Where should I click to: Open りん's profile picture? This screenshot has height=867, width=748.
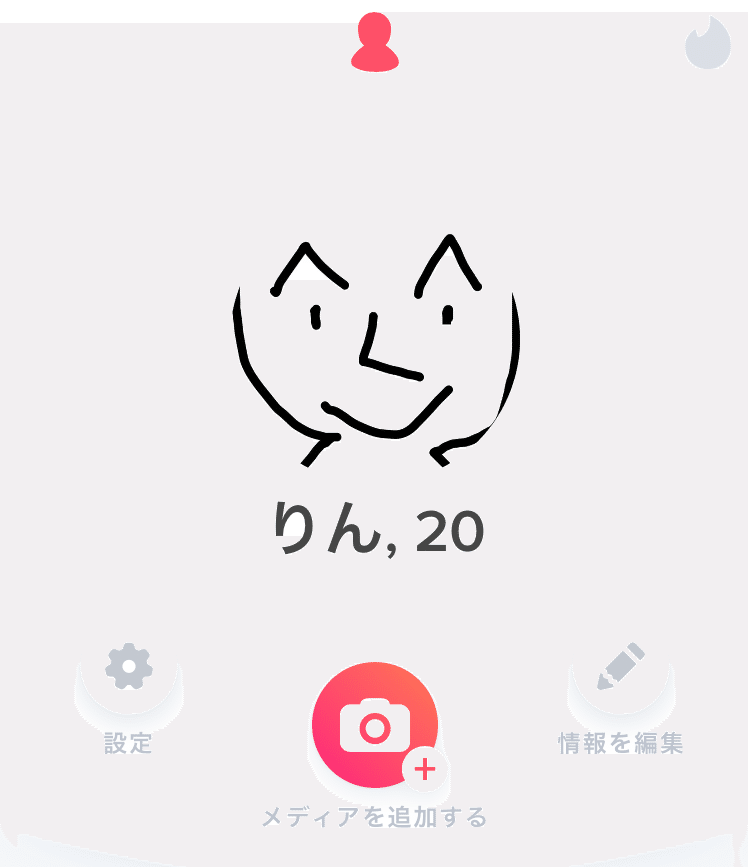coord(376,350)
